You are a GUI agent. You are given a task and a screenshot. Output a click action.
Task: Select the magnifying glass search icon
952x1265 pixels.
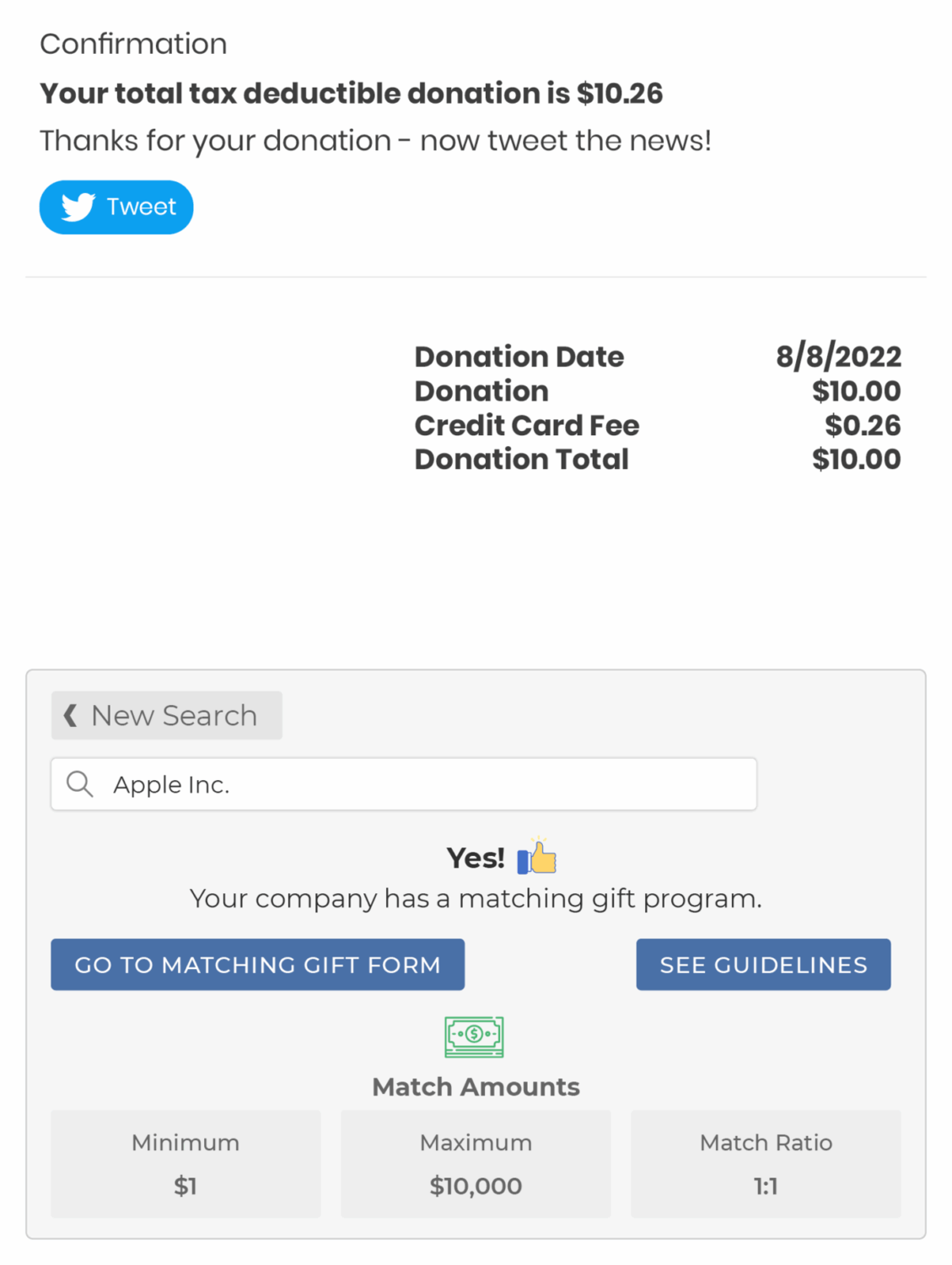click(x=79, y=783)
